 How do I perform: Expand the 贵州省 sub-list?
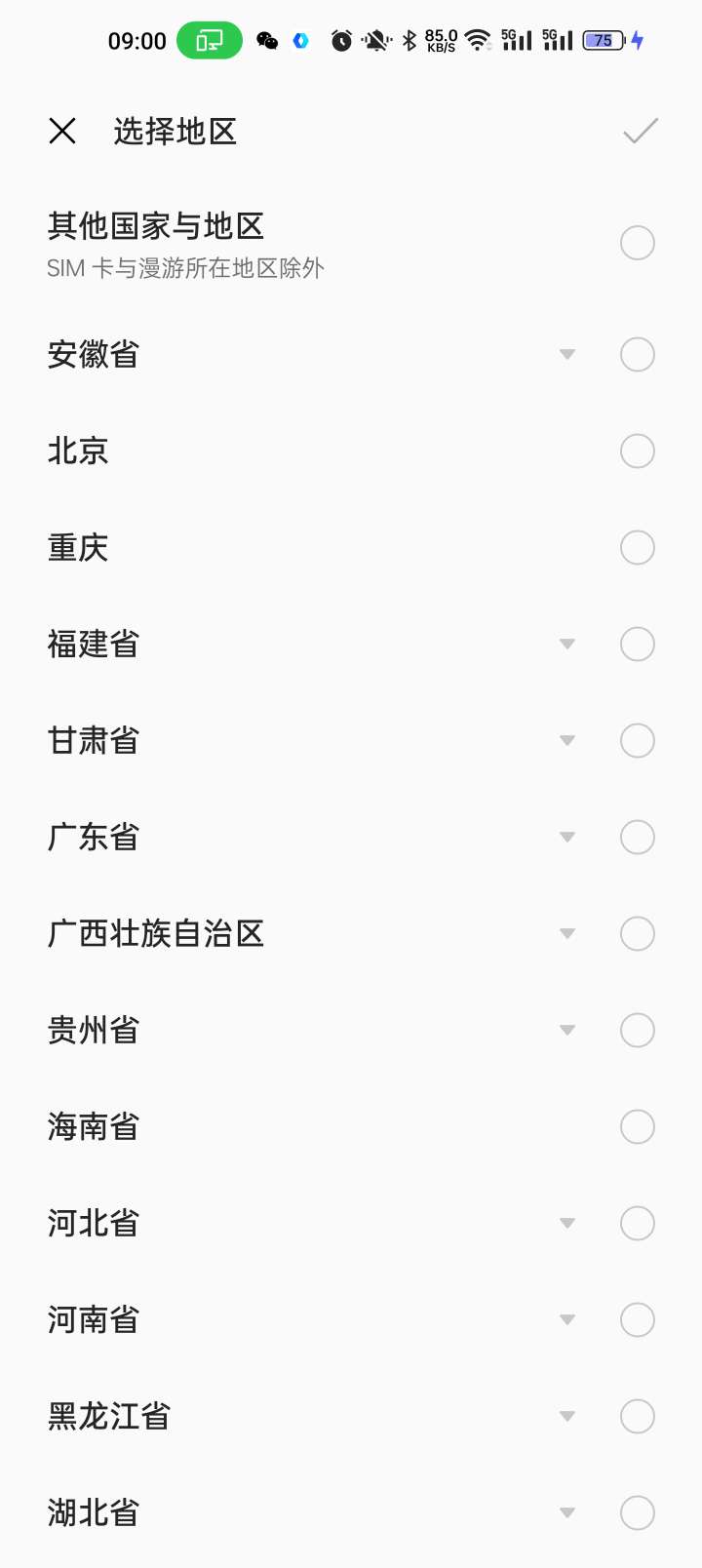[567, 1030]
